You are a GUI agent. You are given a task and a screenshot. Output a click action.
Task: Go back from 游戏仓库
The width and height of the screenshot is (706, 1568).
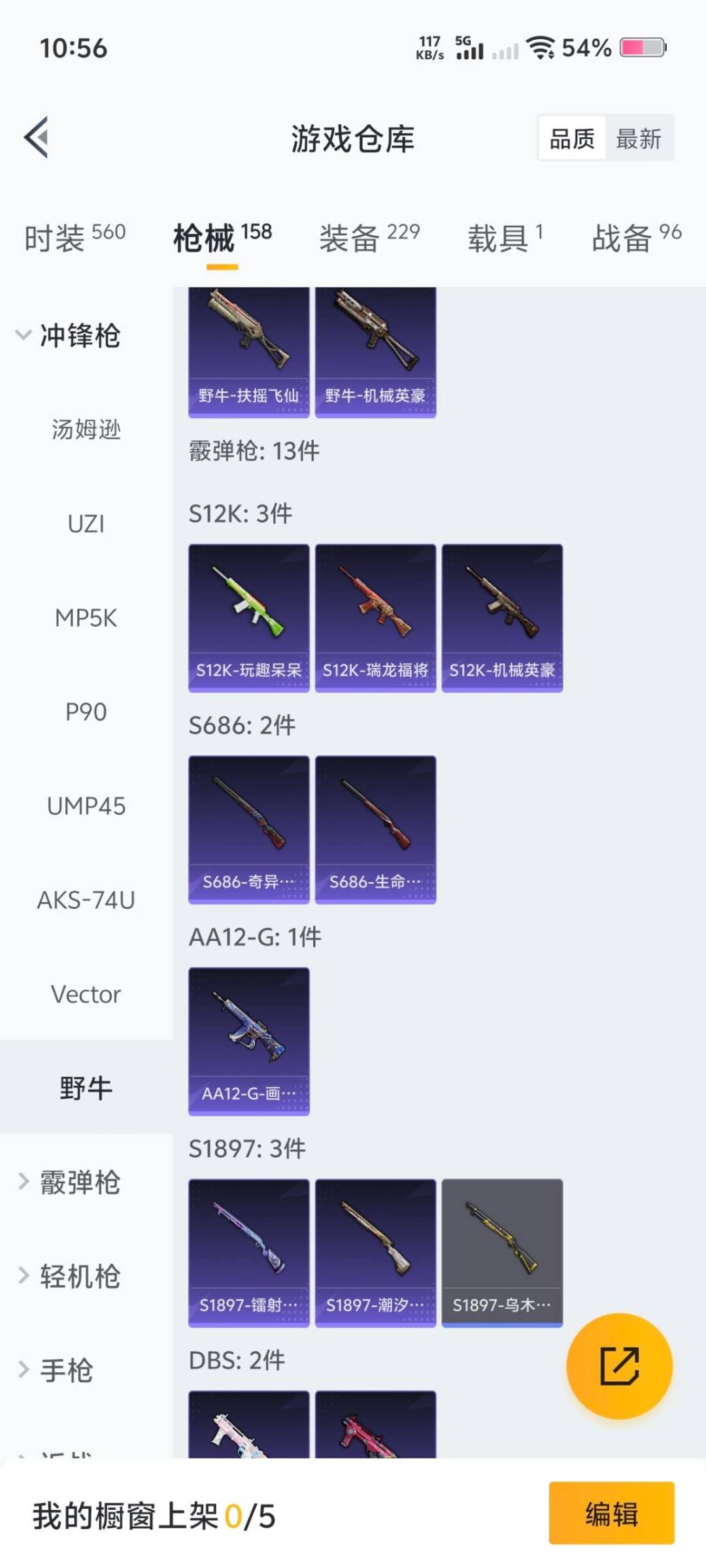(x=37, y=137)
